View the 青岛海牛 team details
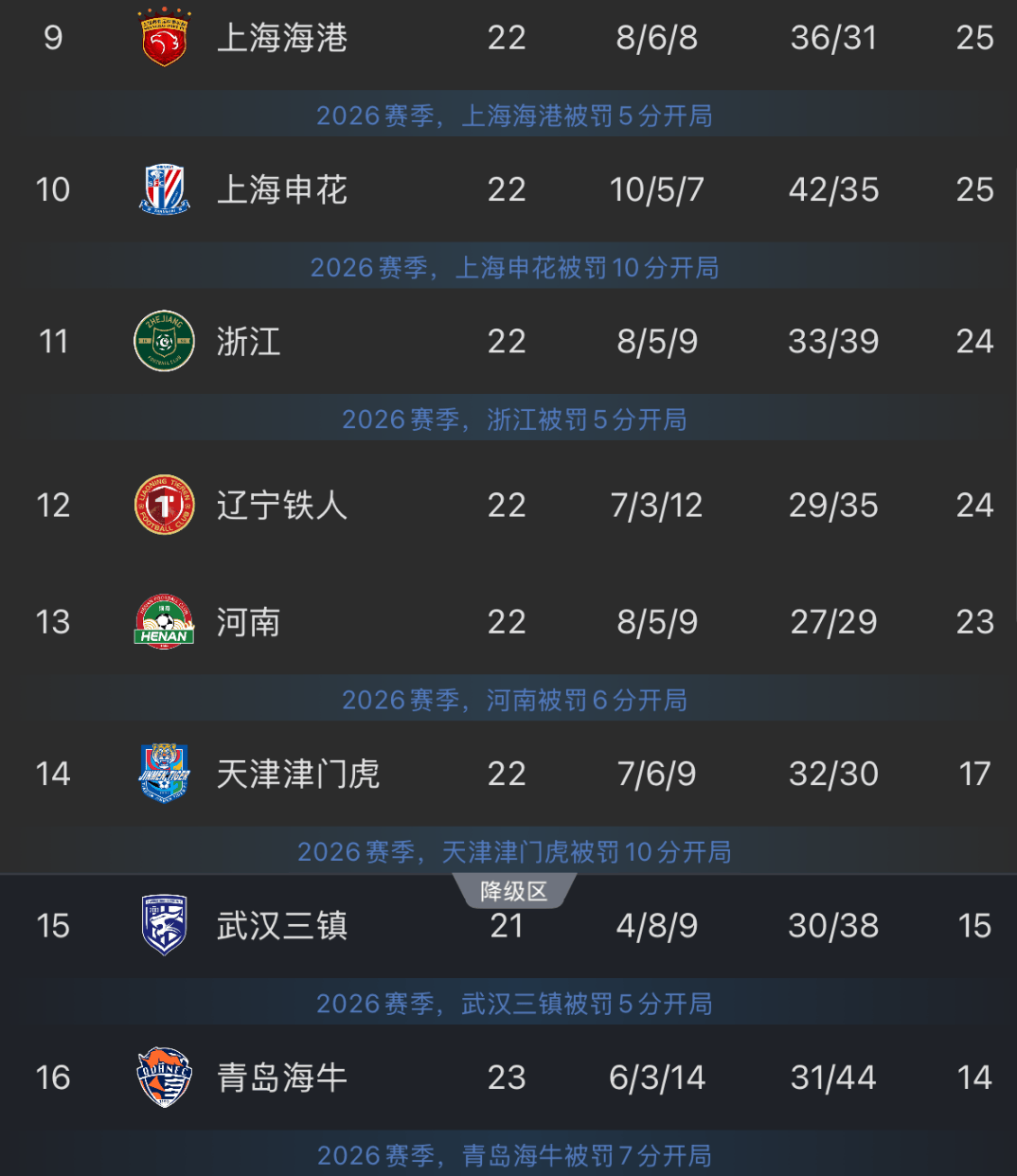Image resolution: width=1017 pixels, height=1176 pixels. [x=508, y=1077]
